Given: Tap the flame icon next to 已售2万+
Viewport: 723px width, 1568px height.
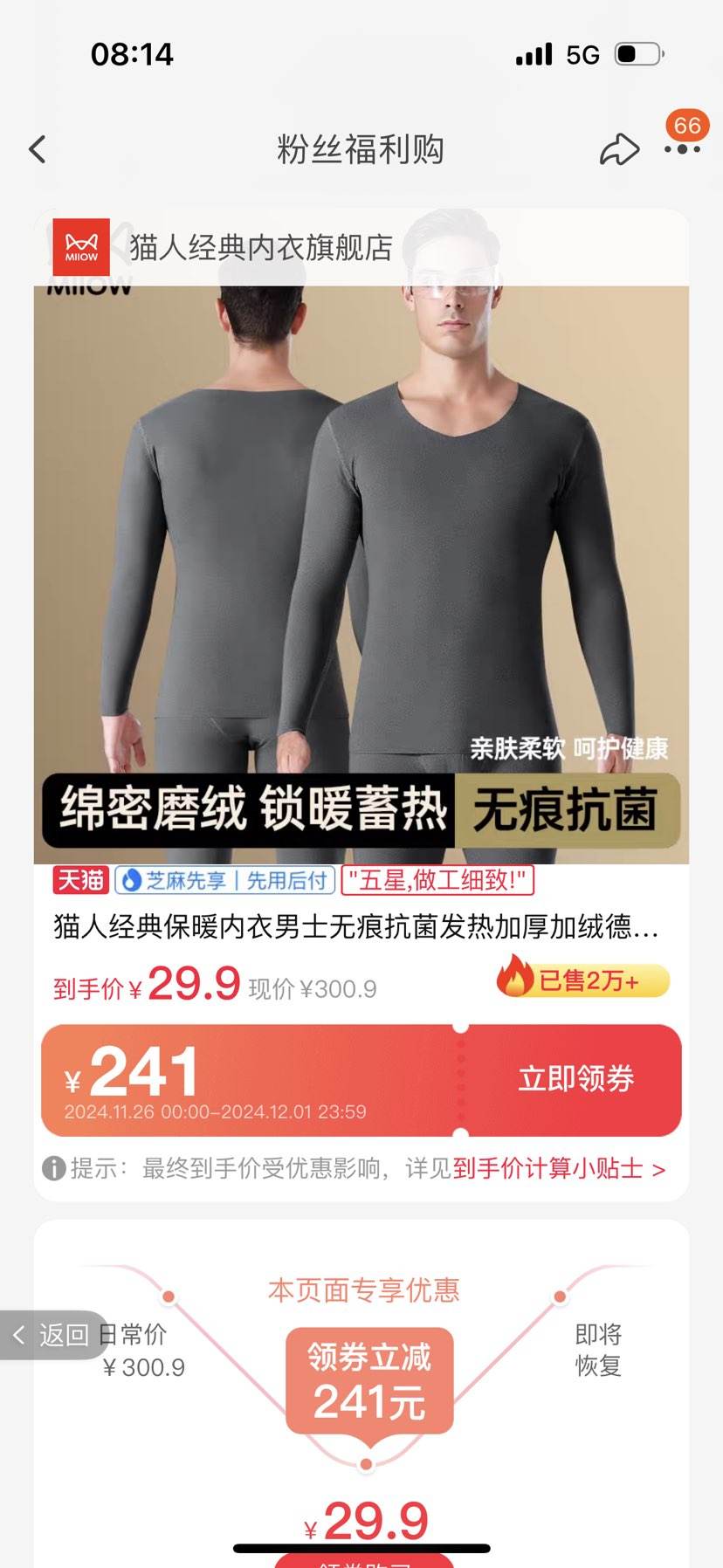Looking at the screenshot, I should 516,980.
